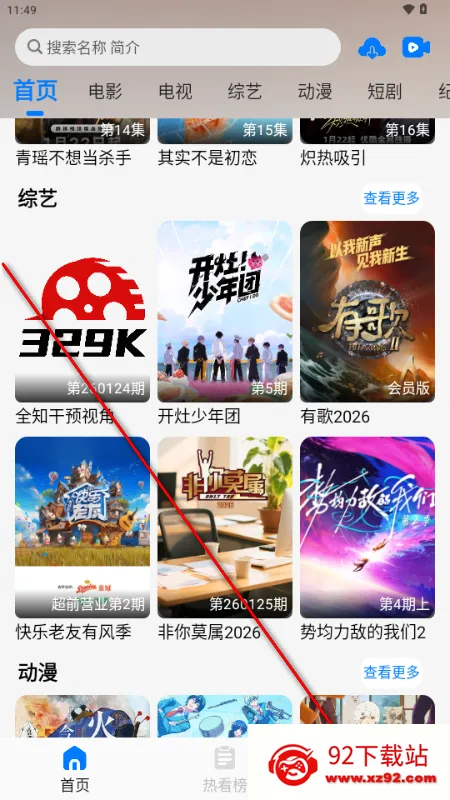Switch to the 电视 tab

point(176,92)
